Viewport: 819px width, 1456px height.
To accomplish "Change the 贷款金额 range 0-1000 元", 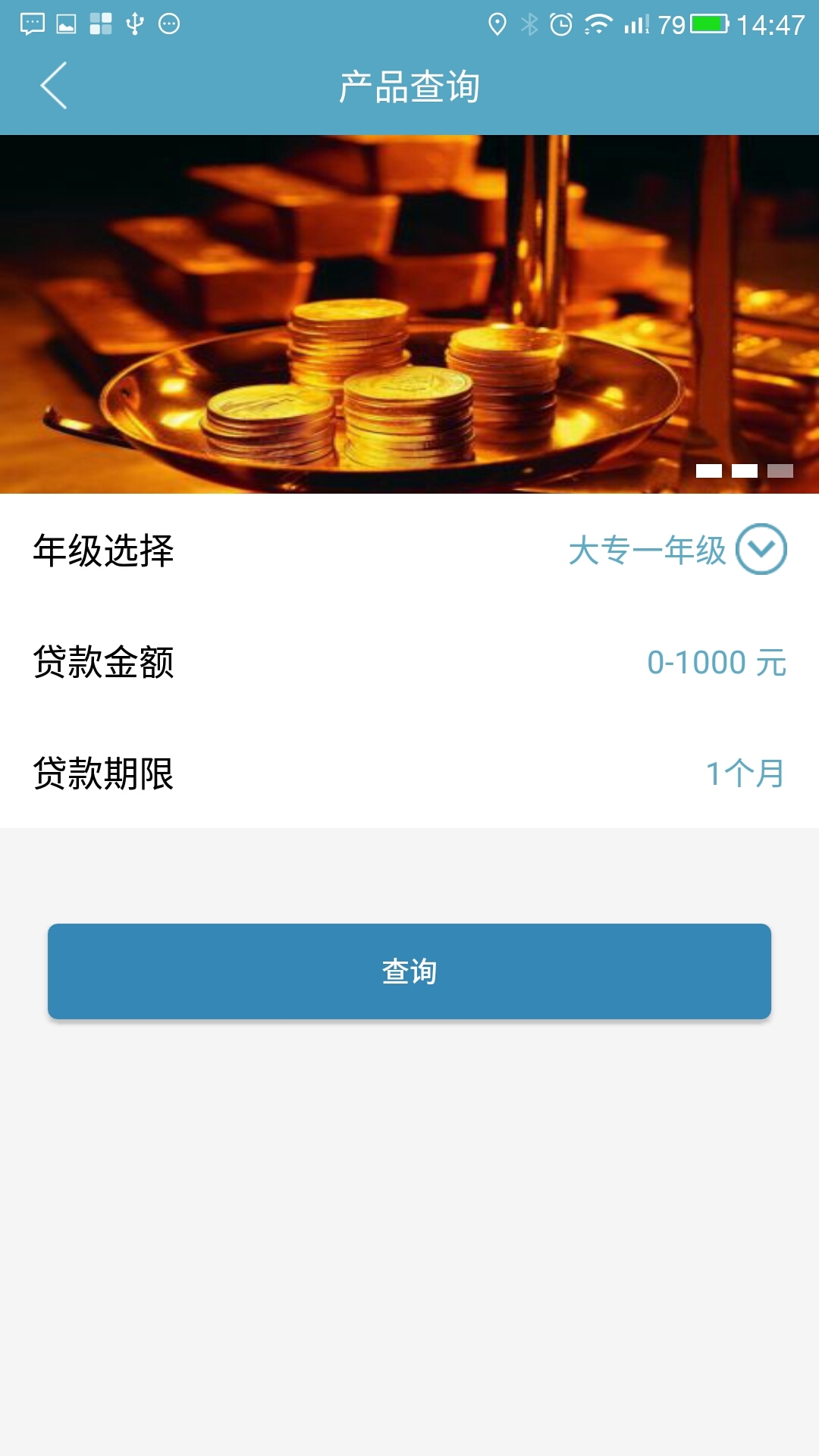I will [x=716, y=663].
